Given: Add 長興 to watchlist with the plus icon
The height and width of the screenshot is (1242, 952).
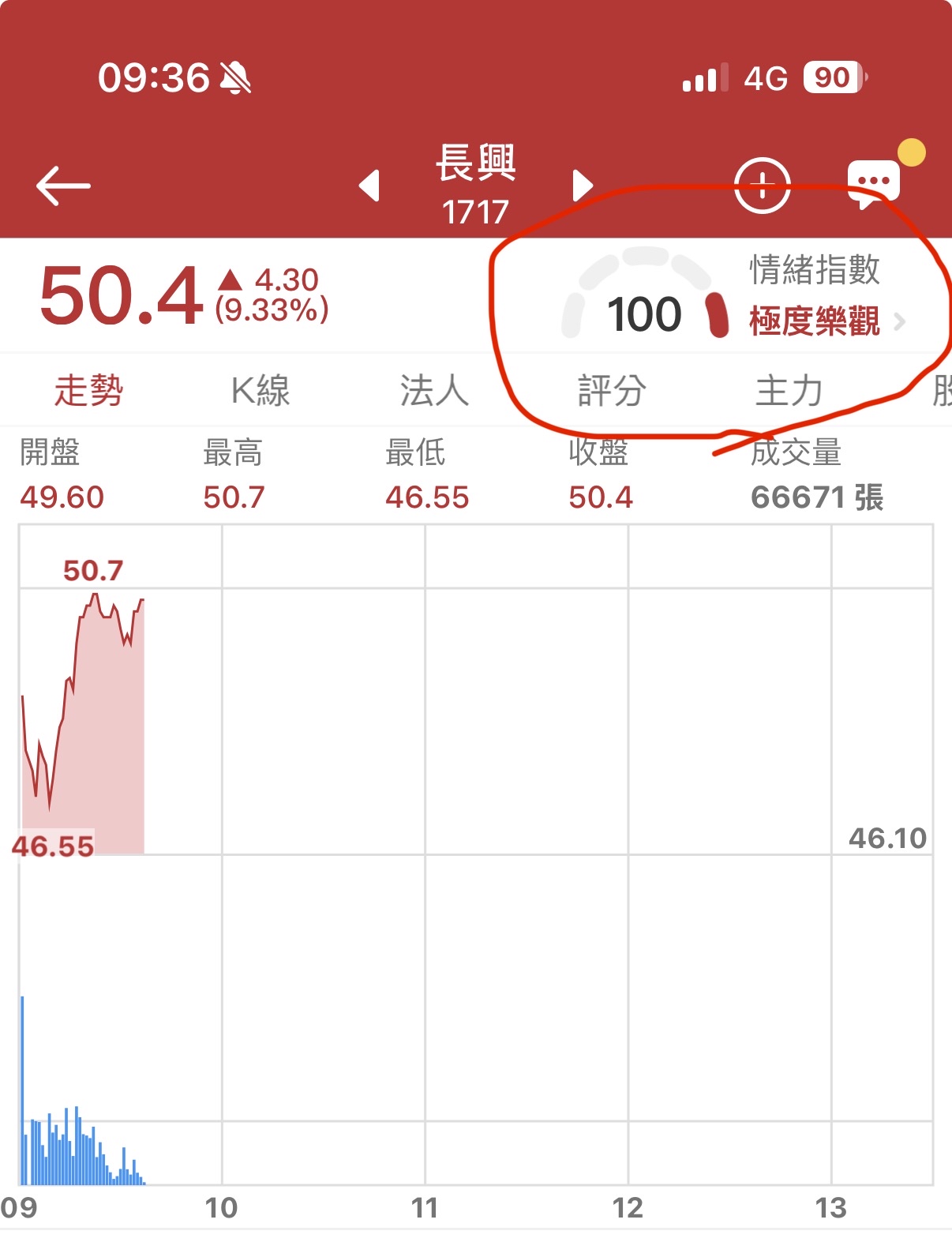Looking at the screenshot, I should click(x=762, y=186).
